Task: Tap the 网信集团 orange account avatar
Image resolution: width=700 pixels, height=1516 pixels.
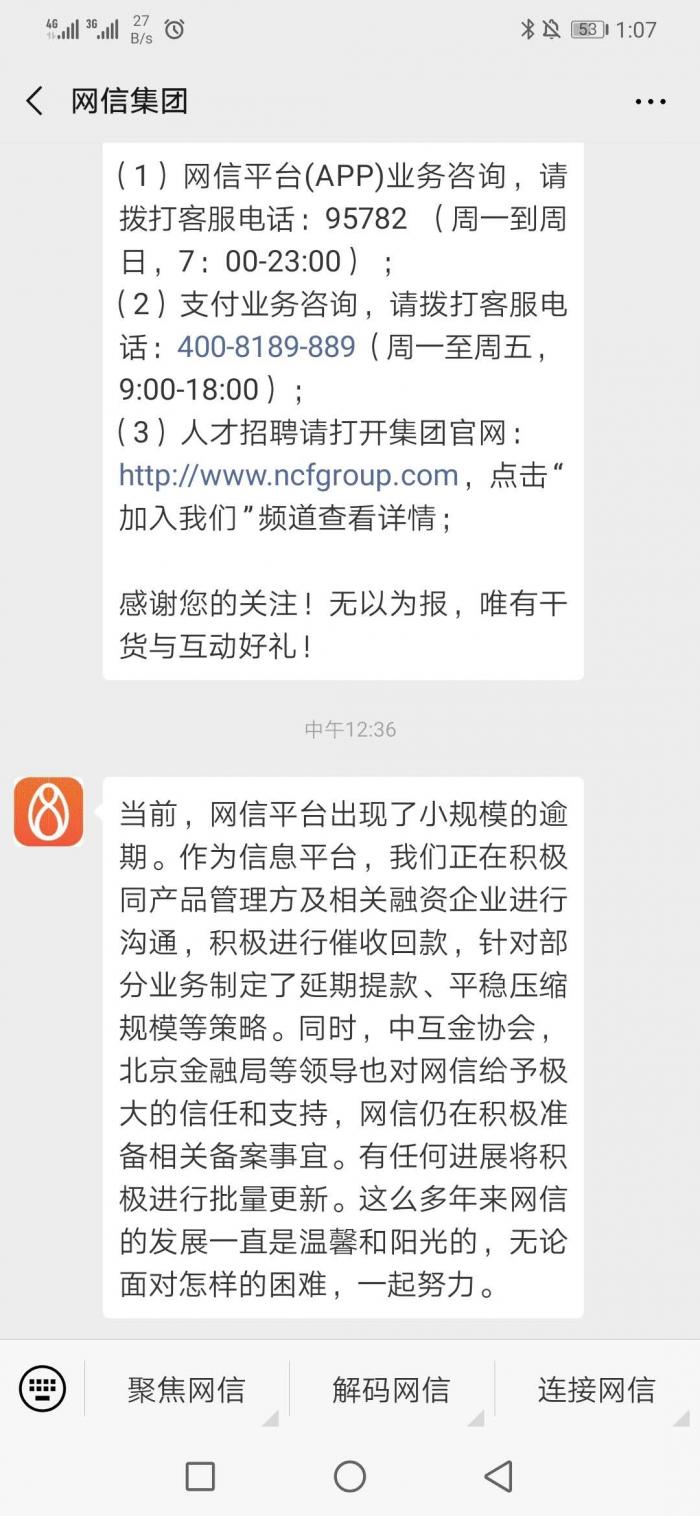Action: tap(48, 811)
